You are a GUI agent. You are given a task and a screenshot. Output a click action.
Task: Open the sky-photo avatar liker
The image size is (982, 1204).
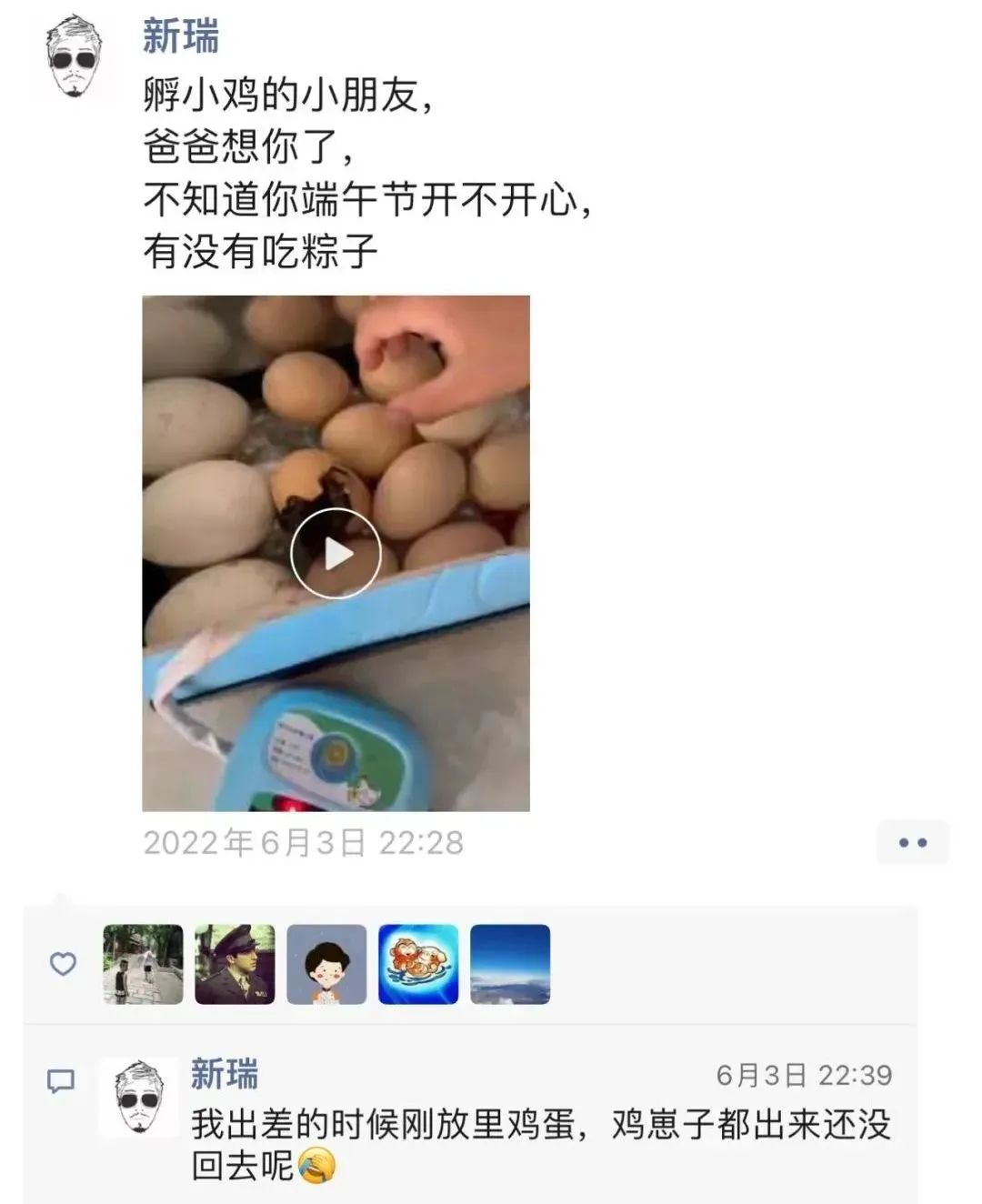click(510, 965)
